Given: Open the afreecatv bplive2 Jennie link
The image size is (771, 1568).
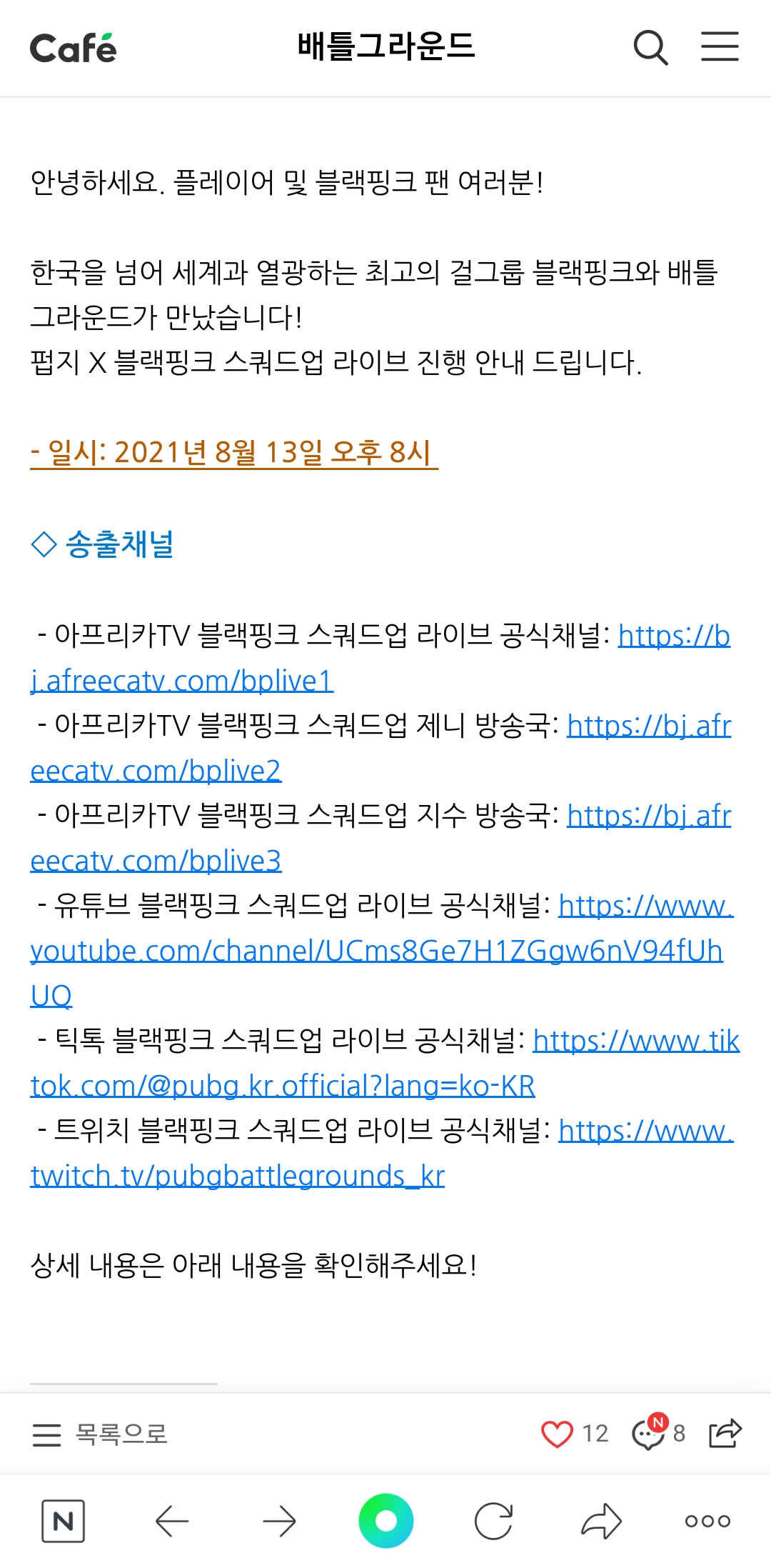Looking at the screenshot, I should pyautogui.click(x=156, y=771).
